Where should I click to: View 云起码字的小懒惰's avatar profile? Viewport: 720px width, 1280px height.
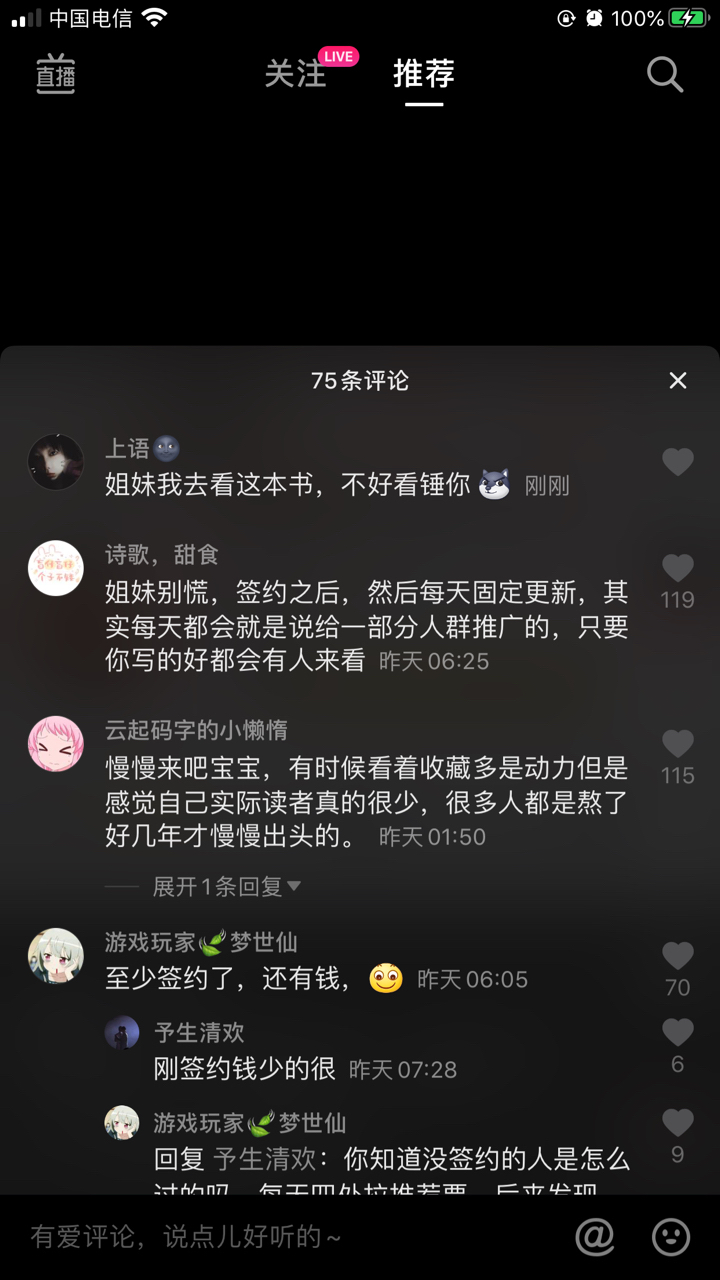56,744
